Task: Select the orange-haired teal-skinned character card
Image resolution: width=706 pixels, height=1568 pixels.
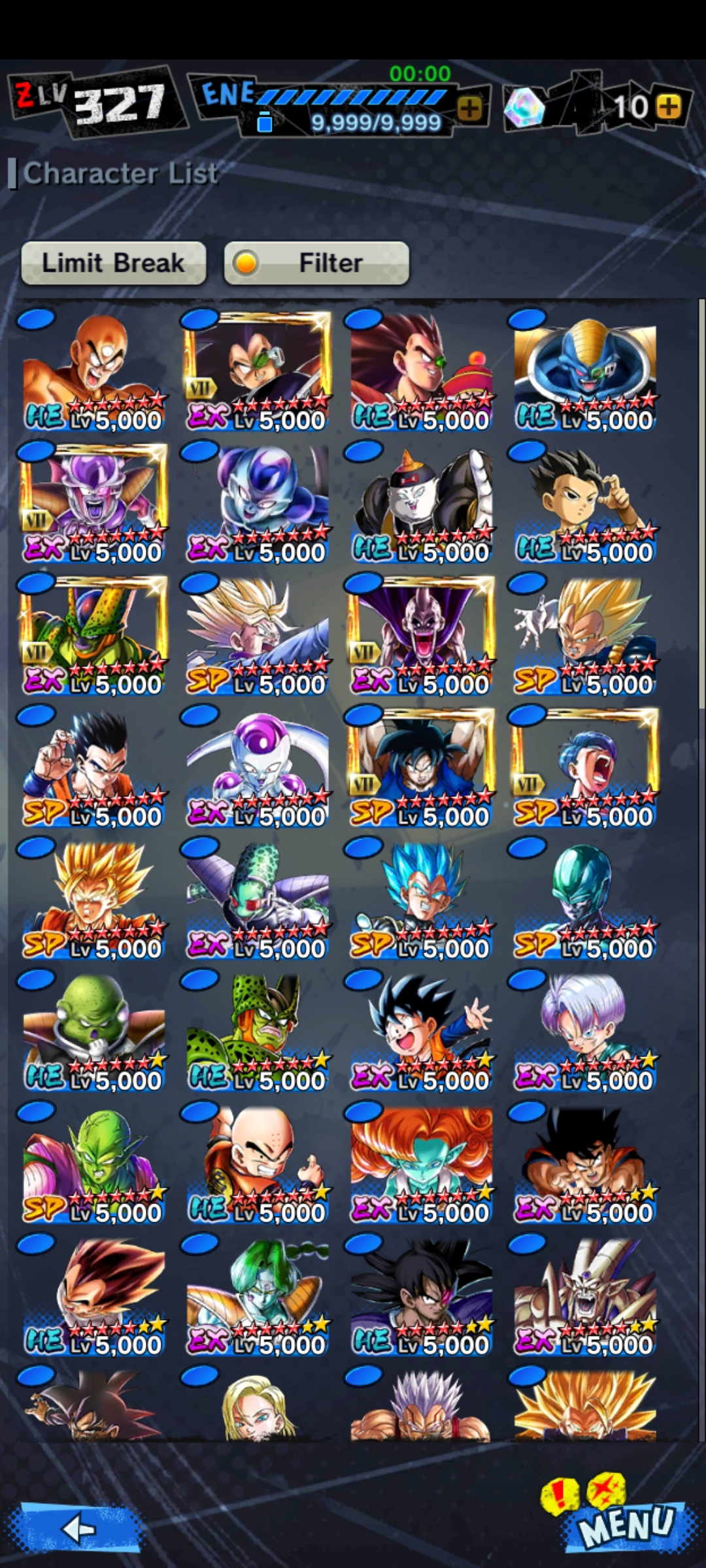Action: pyautogui.click(x=420, y=1164)
